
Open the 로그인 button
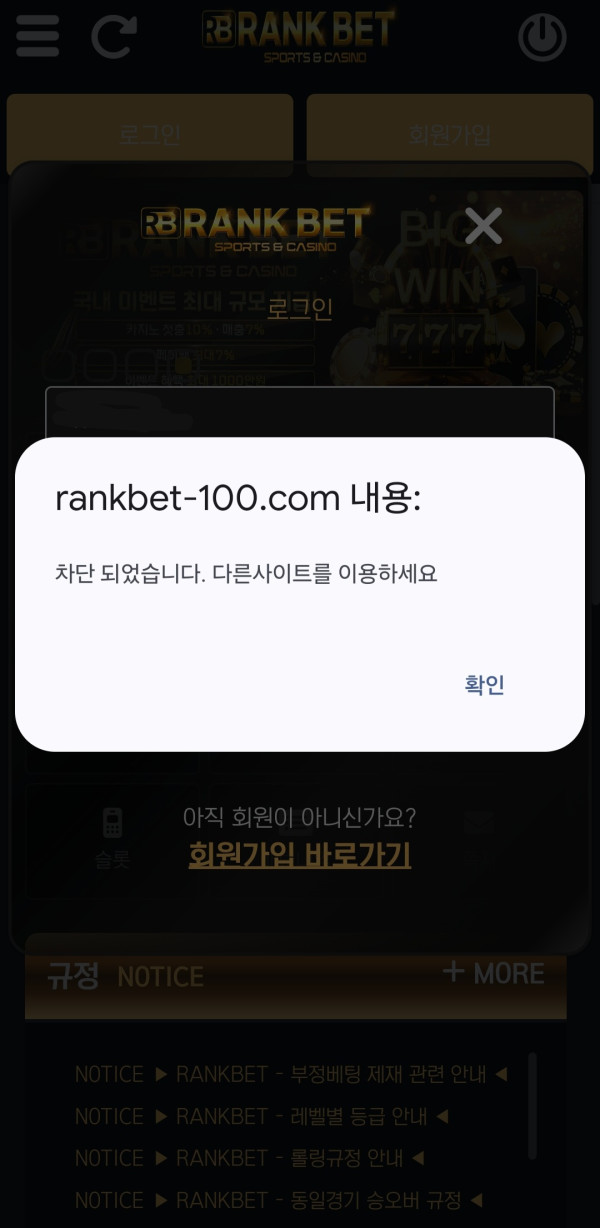(x=150, y=135)
